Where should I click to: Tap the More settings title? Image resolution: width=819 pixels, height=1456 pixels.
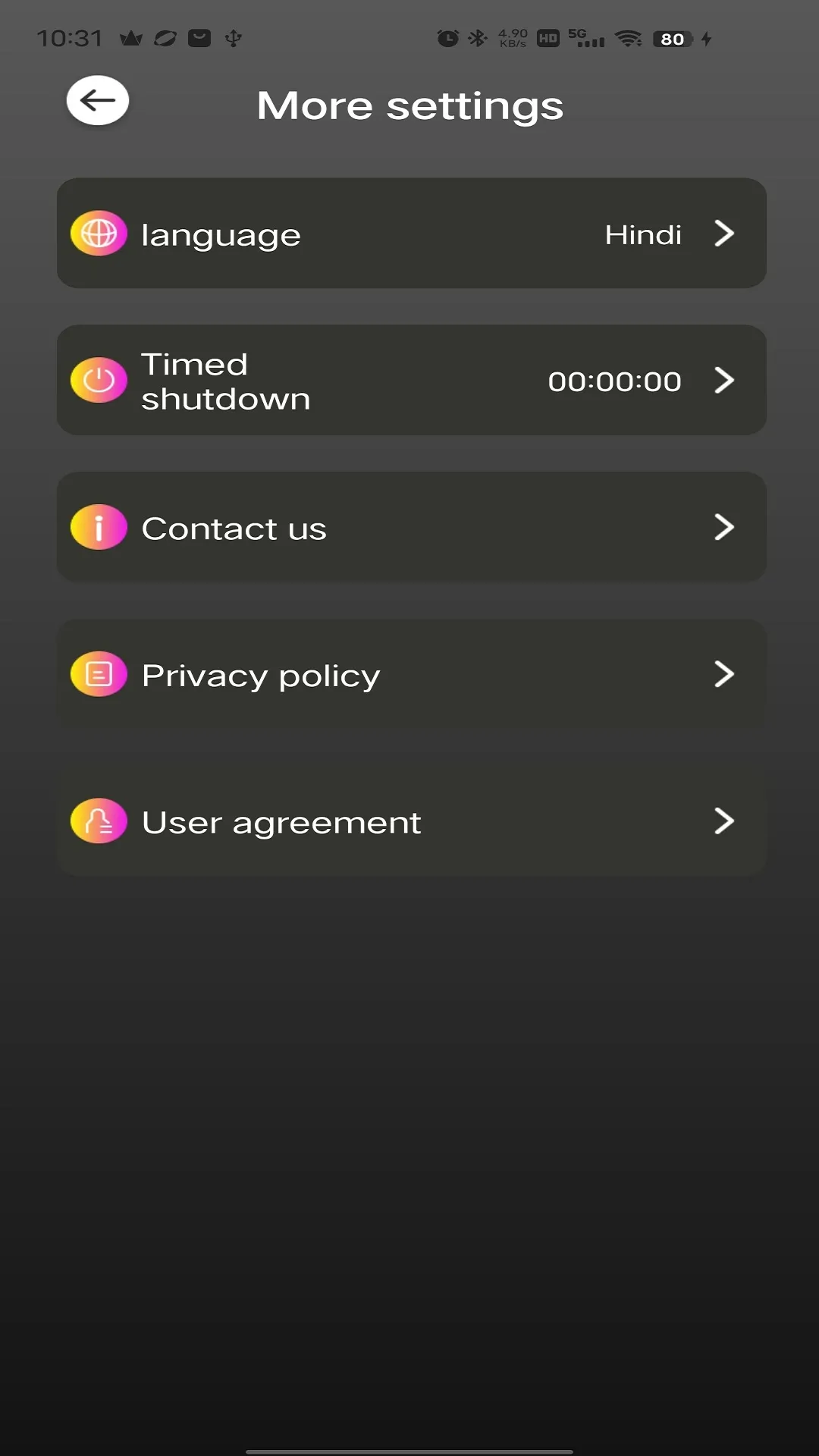pyautogui.click(x=410, y=105)
